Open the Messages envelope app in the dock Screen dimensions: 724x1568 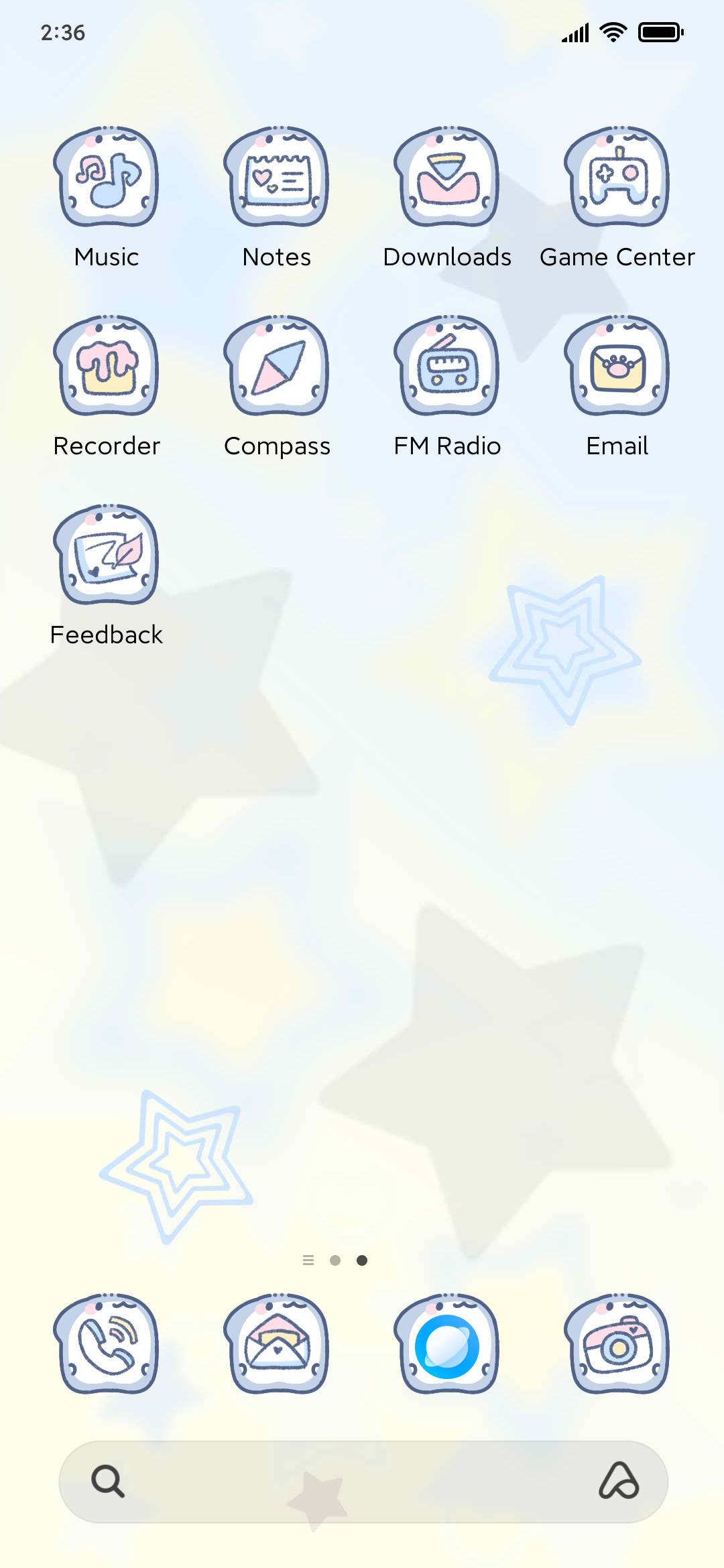point(277,1344)
